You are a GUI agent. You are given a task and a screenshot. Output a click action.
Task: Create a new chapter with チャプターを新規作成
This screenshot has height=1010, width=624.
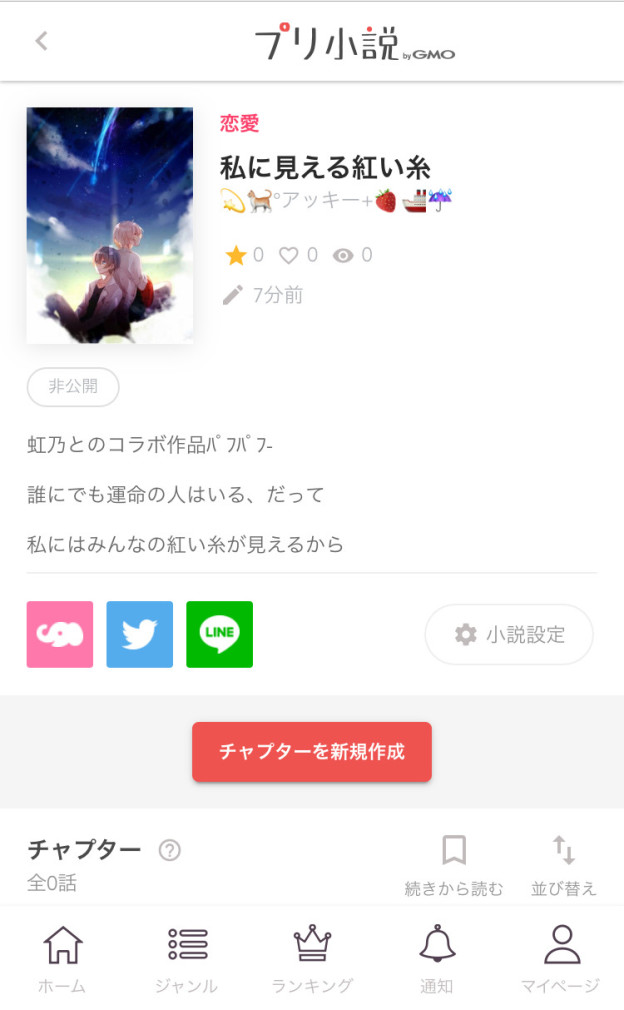(312, 752)
